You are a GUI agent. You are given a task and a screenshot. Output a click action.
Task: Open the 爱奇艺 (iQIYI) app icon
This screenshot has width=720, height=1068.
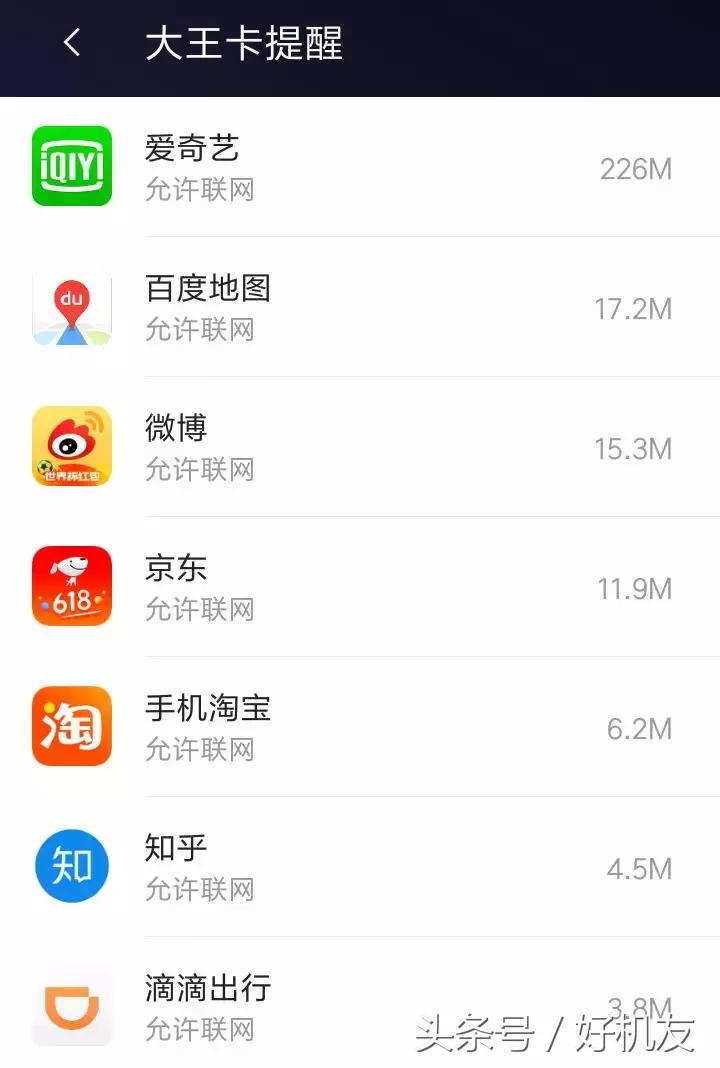(71, 167)
